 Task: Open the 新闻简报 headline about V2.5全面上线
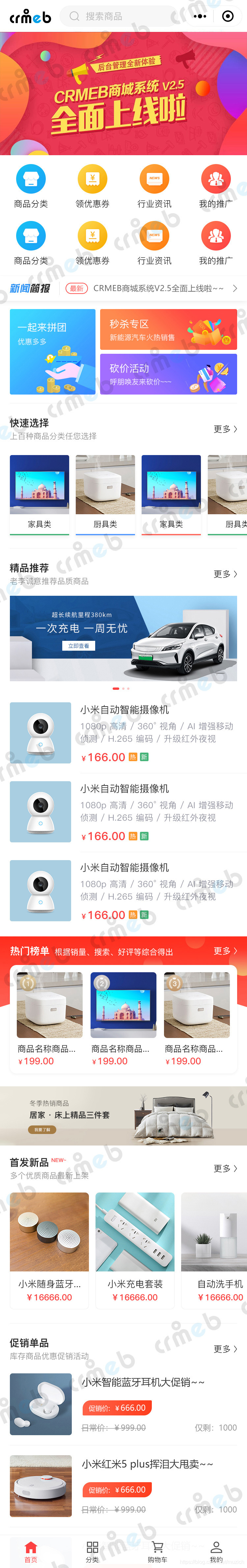[x=158, y=289]
